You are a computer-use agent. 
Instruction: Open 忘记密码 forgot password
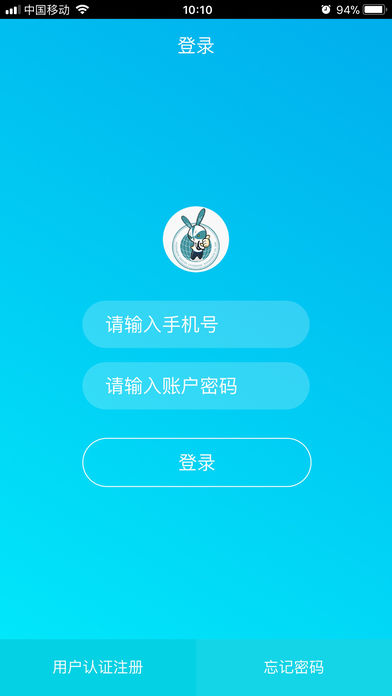click(294, 667)
